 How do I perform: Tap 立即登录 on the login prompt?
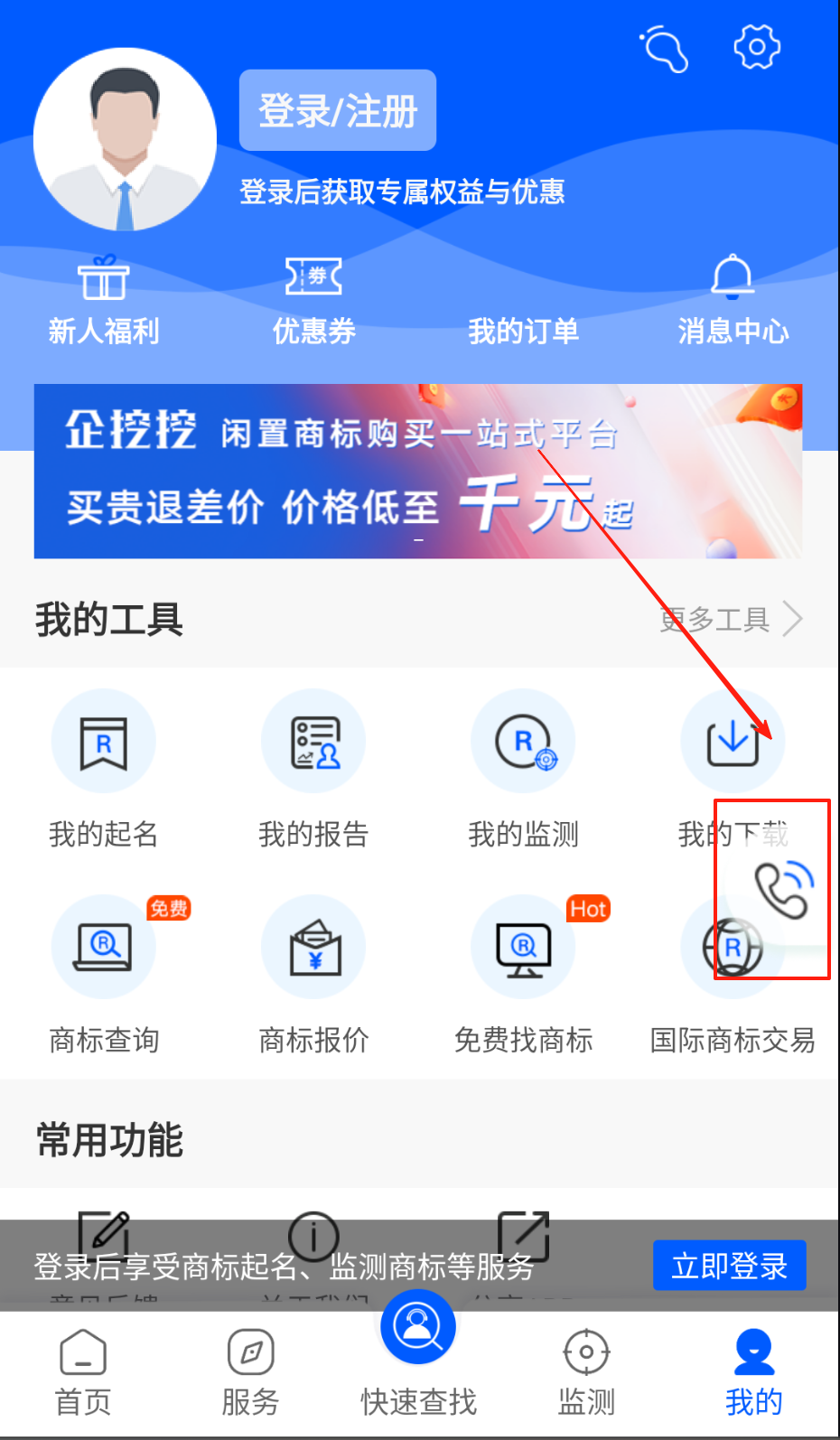tap(729, 1266)
